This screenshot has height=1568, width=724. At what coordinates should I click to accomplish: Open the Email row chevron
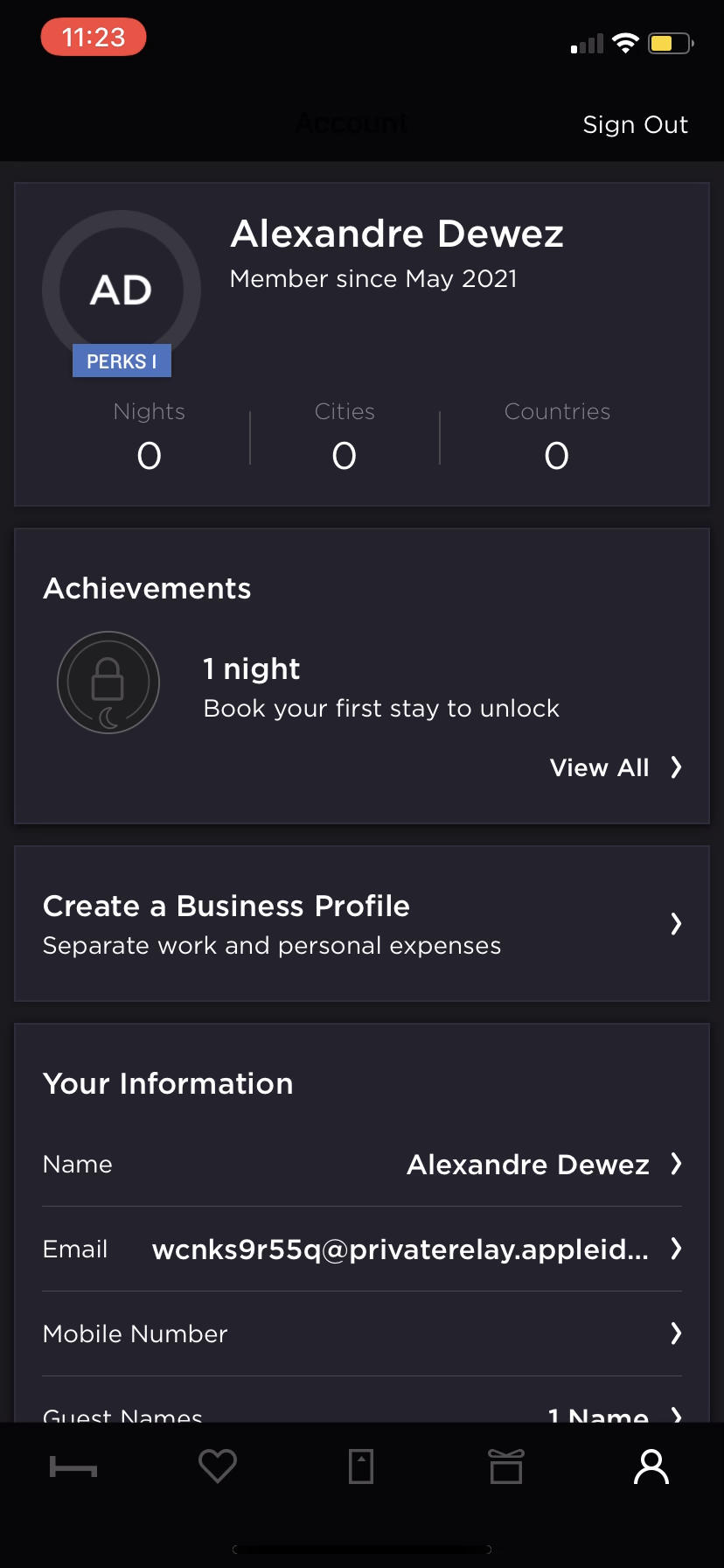(x=675, y=1249)
